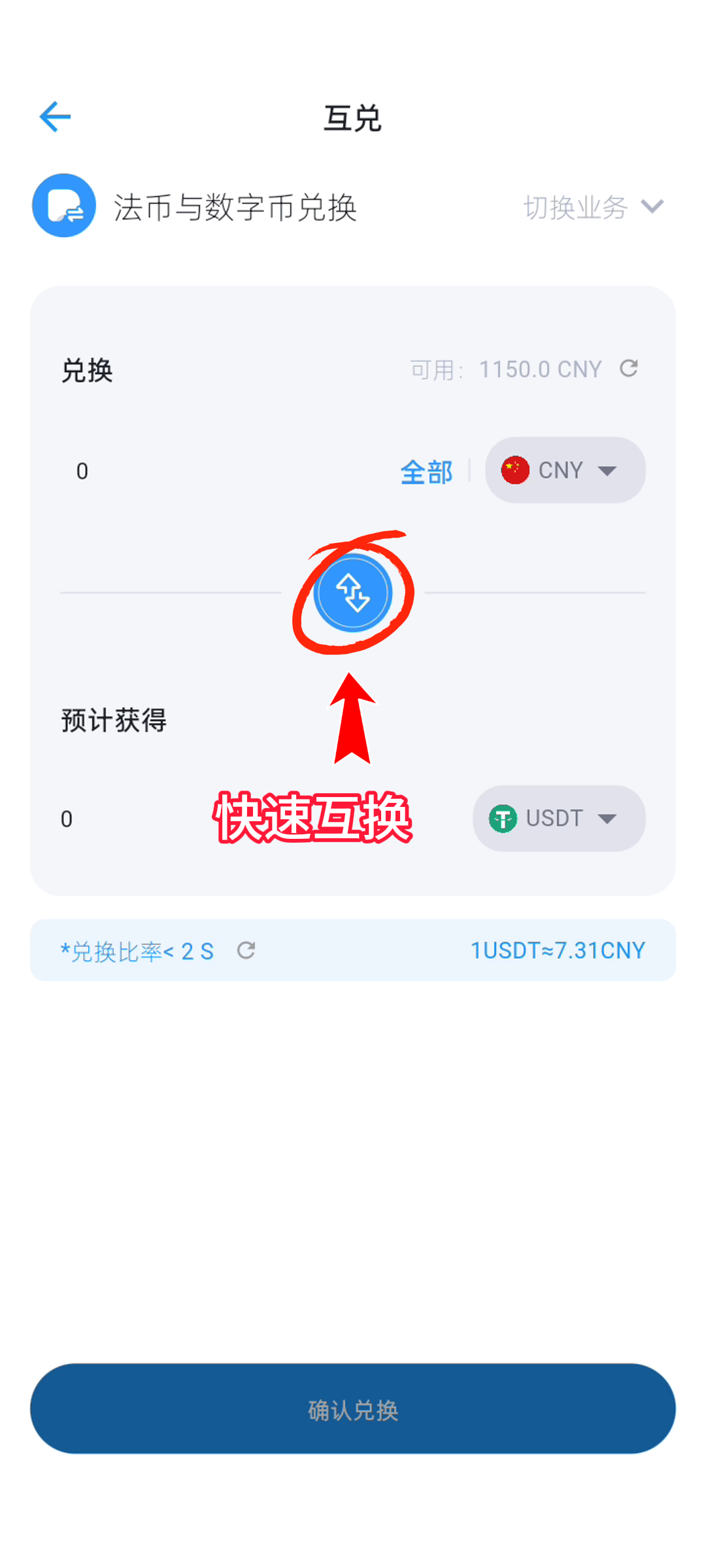The height and width of the screenshot is (1568, 706).
Task: Expand the 切换业务 dropdown
Action: point(594,207)
